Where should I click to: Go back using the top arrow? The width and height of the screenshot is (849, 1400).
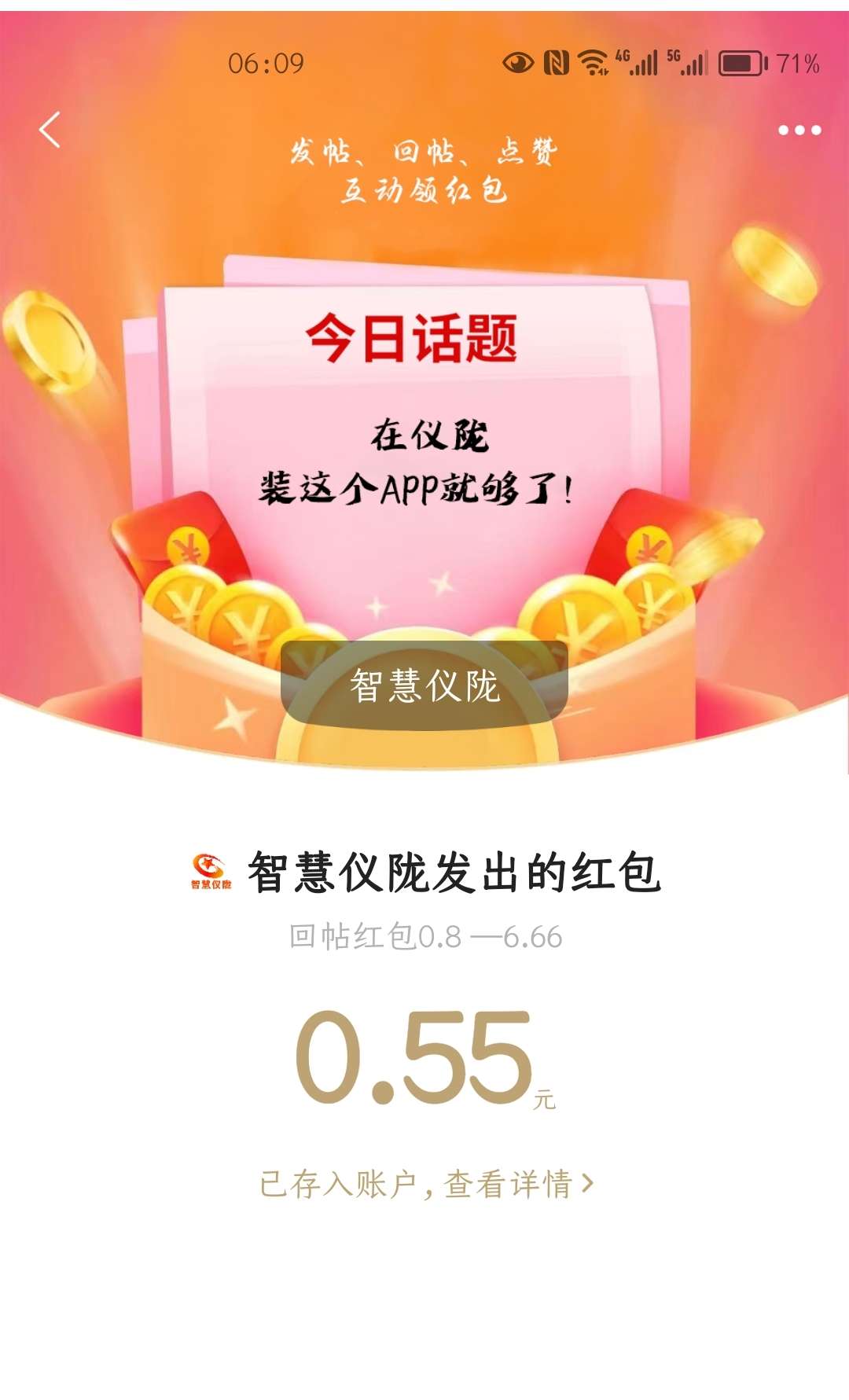(x=50, y=130)
